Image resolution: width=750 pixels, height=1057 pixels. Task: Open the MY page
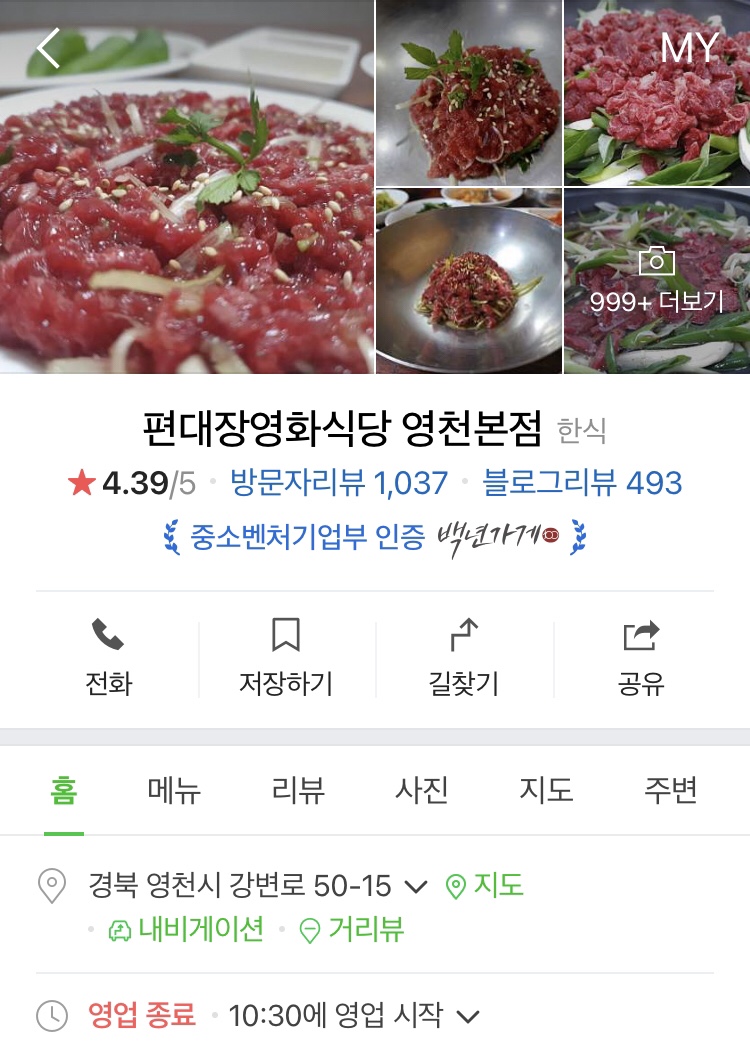(x=690, y=47)
